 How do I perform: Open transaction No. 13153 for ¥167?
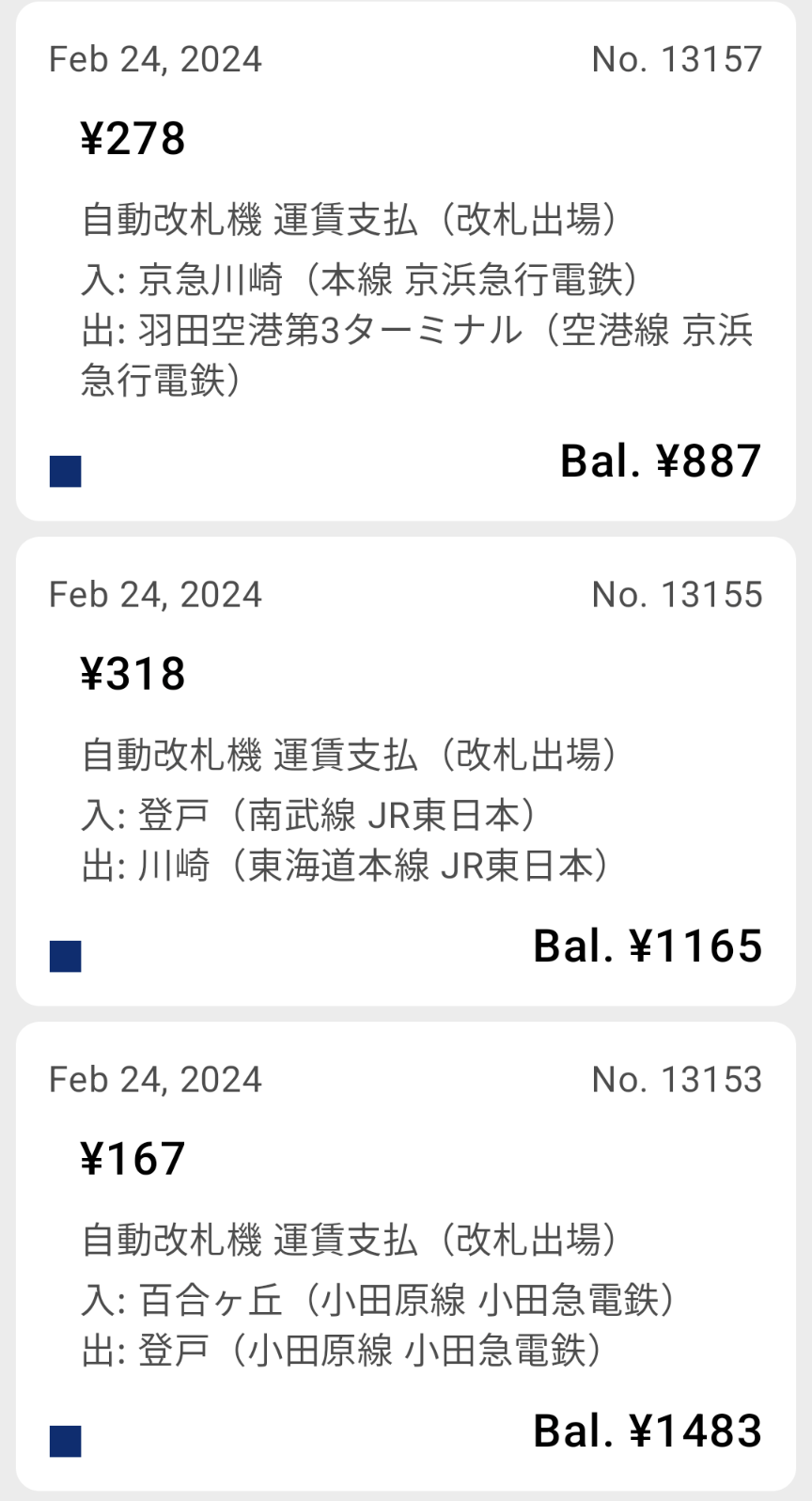tap(406, 1256)
